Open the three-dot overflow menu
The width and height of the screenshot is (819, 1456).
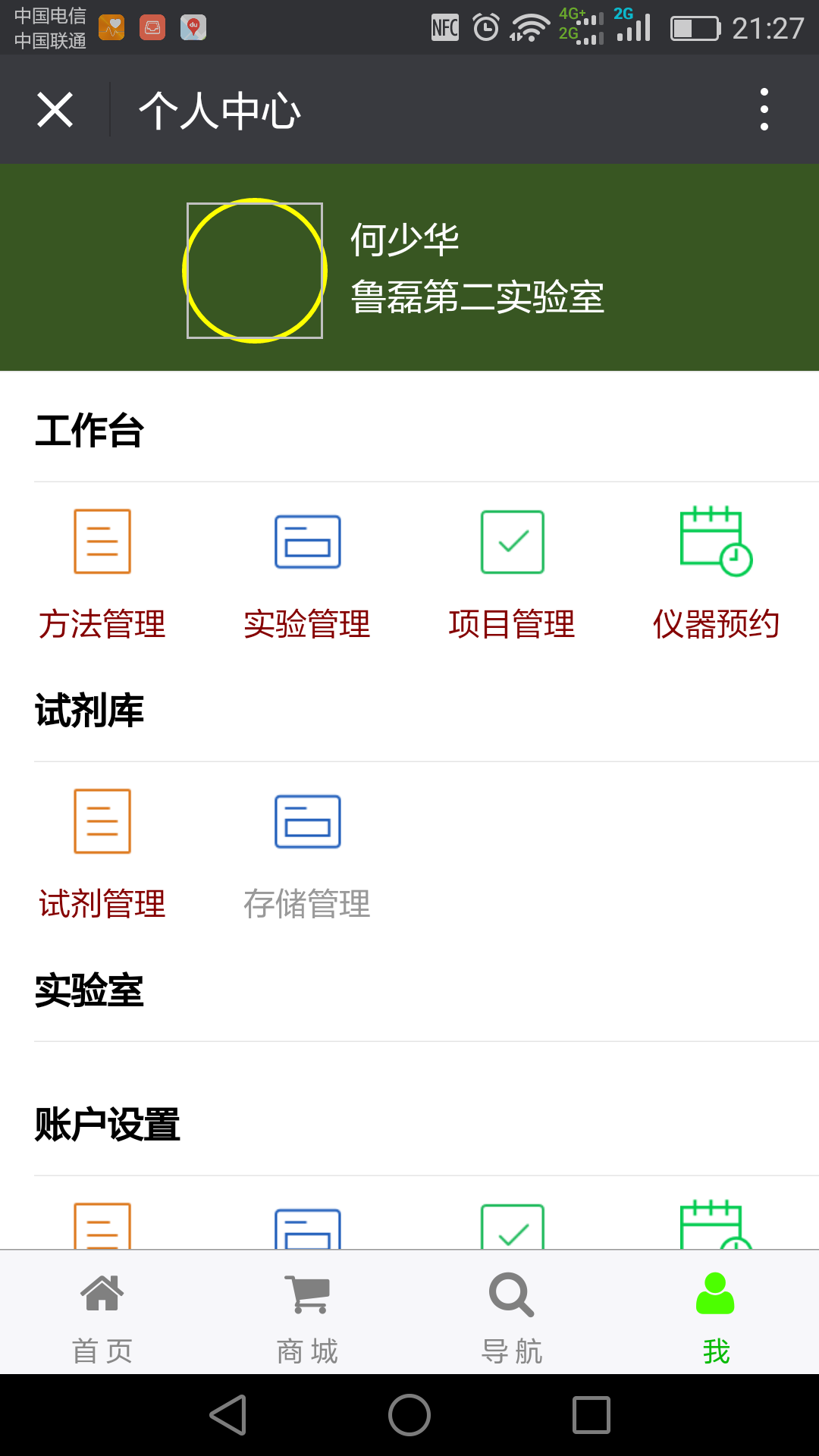[x=764, y=109]
